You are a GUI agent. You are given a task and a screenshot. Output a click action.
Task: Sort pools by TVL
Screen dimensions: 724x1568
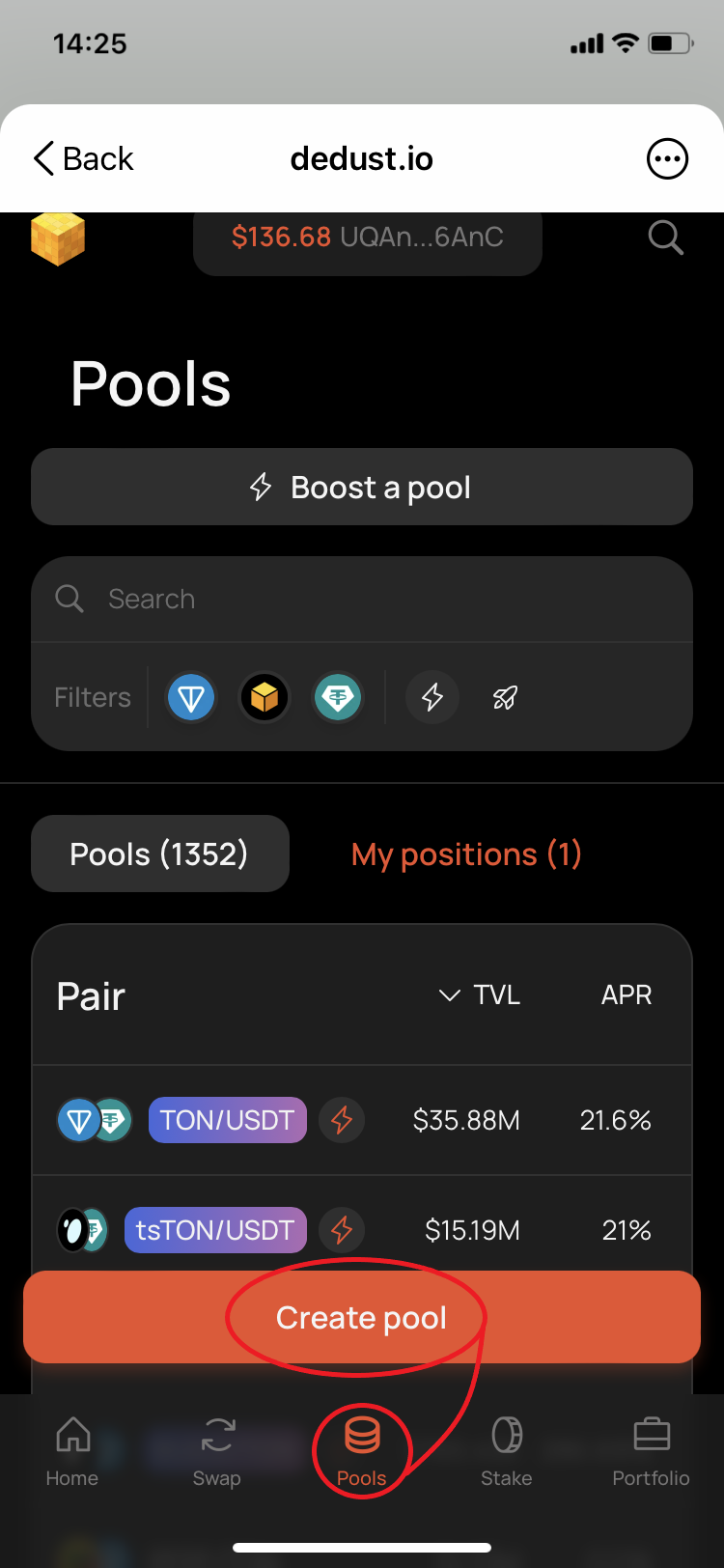tap(481, 995)
